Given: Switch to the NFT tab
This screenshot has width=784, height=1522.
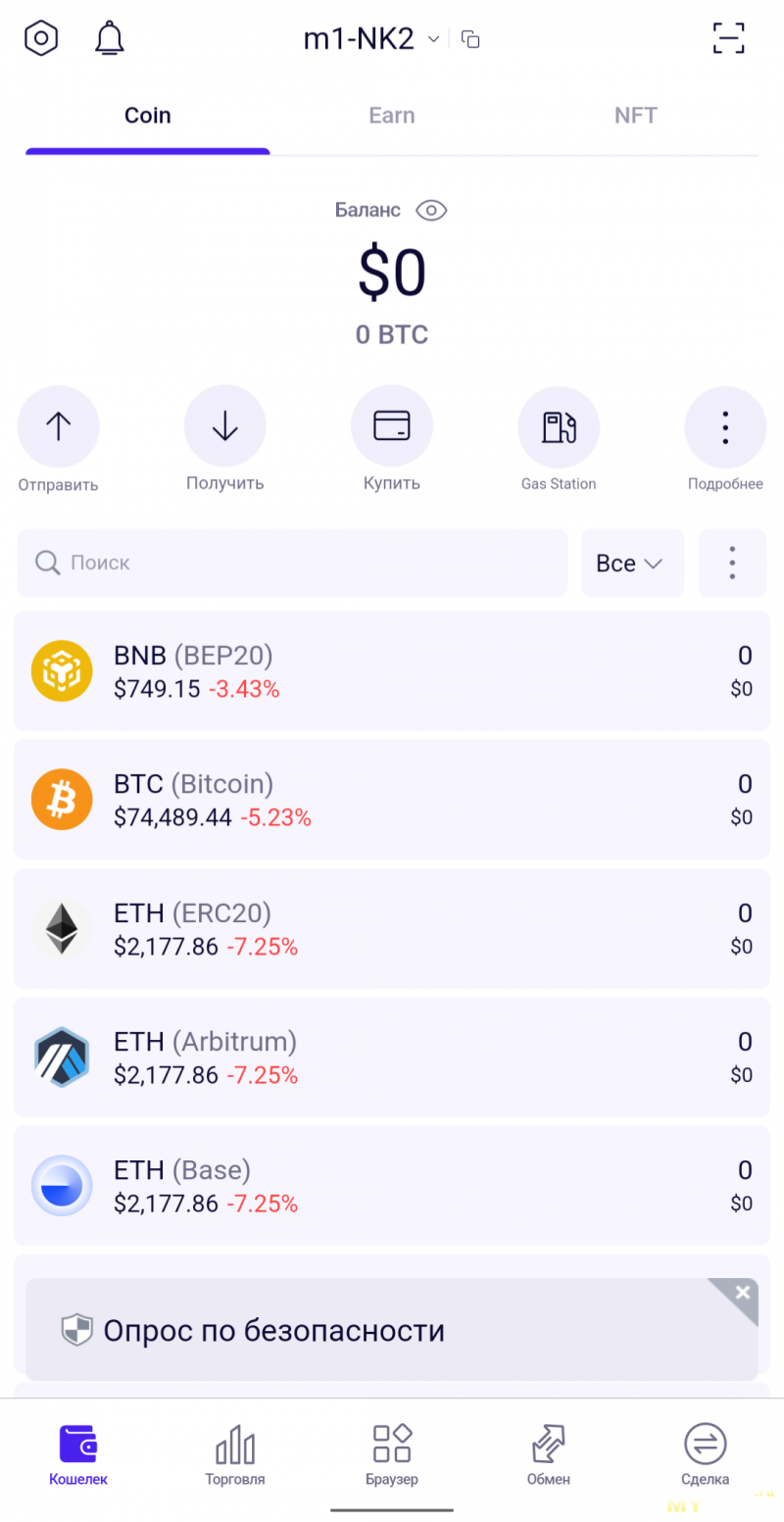Looking at the screenshot, I should (635, 116).
